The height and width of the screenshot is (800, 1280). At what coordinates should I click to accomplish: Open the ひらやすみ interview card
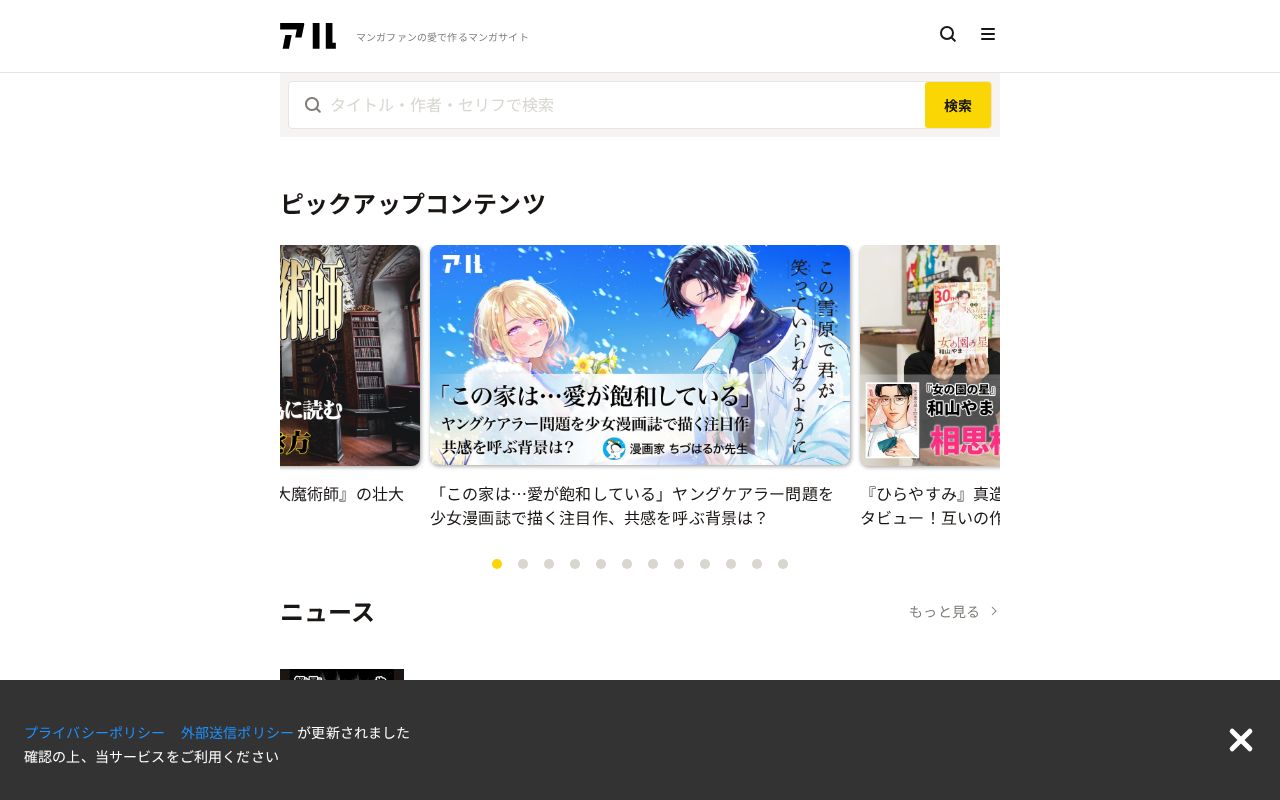point(930,355)
